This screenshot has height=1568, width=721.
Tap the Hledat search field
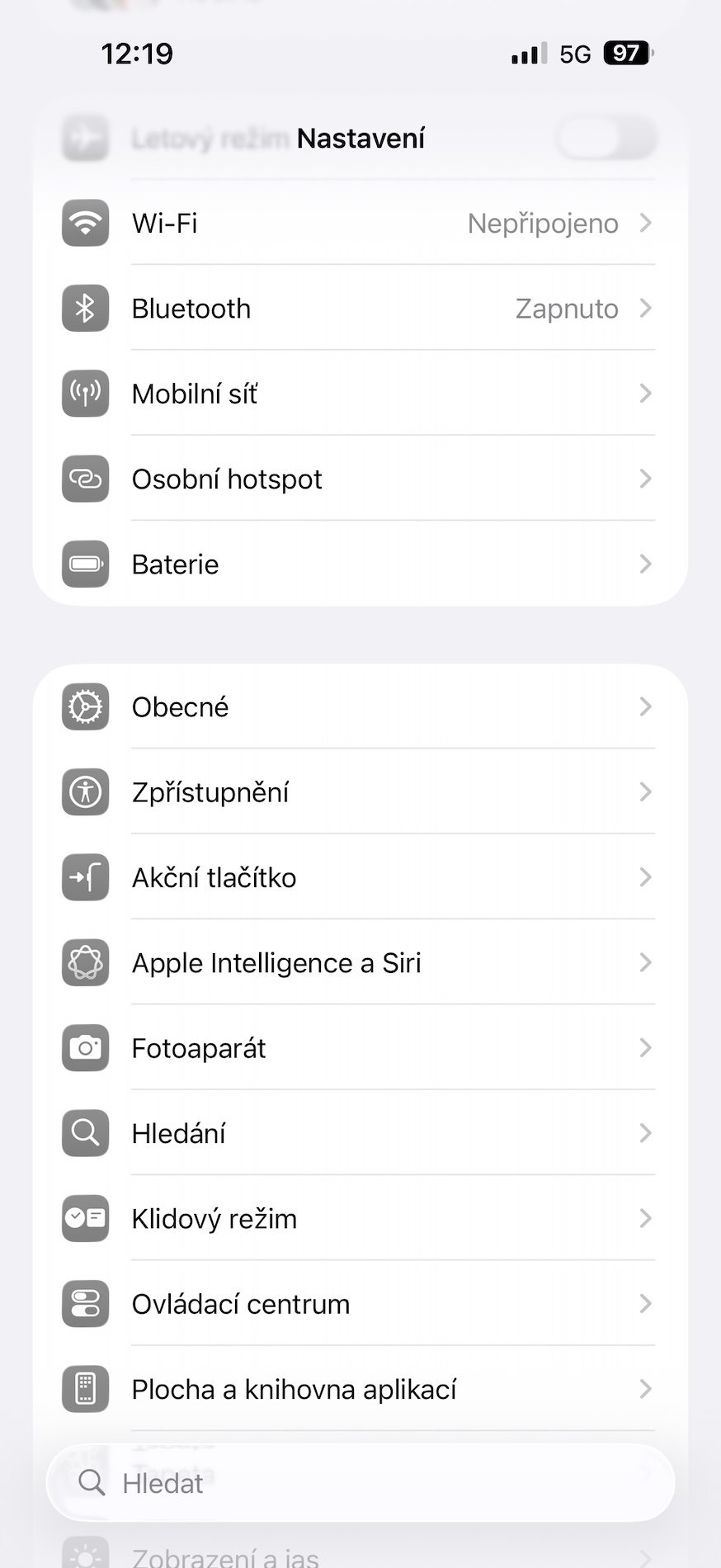point(360,1483)
